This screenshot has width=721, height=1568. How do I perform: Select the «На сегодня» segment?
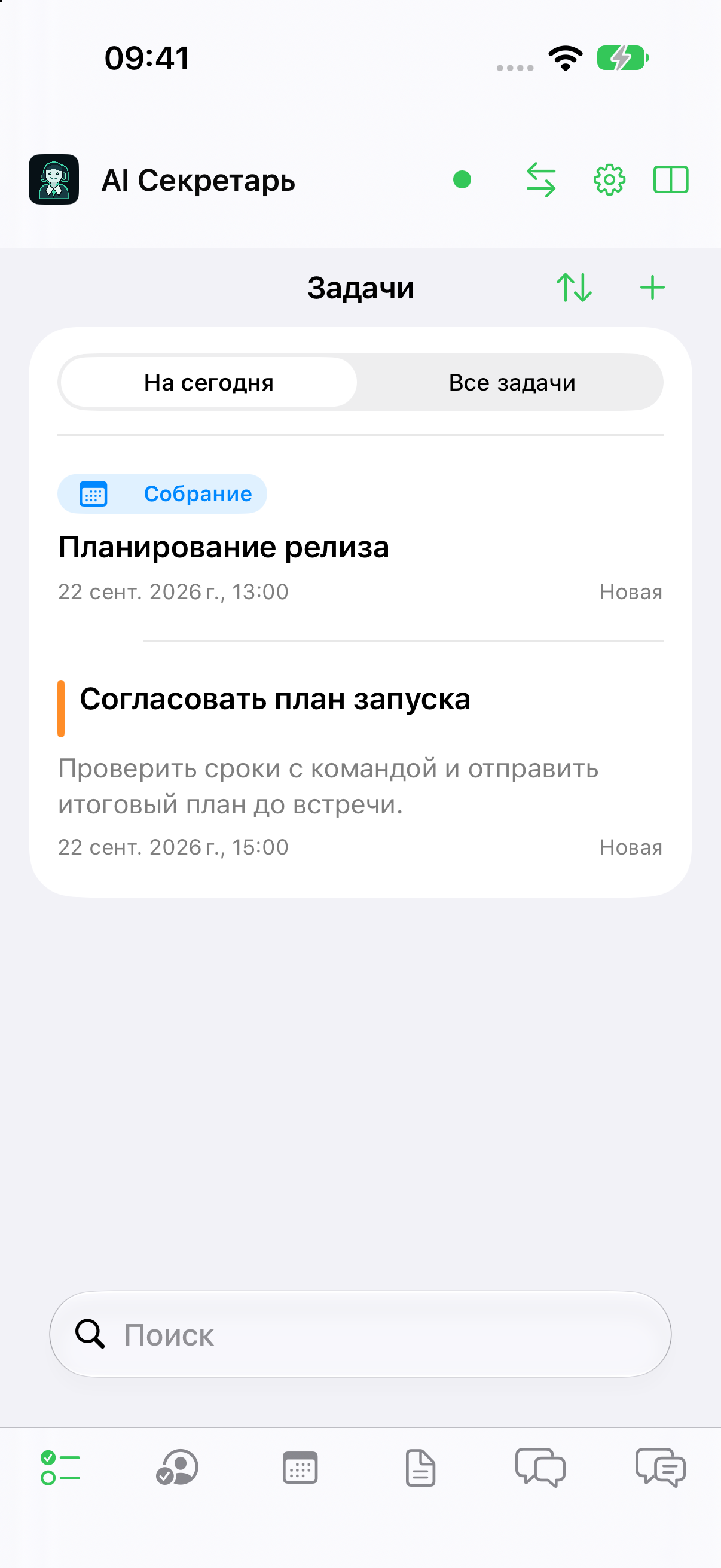(x=209, y=382)
